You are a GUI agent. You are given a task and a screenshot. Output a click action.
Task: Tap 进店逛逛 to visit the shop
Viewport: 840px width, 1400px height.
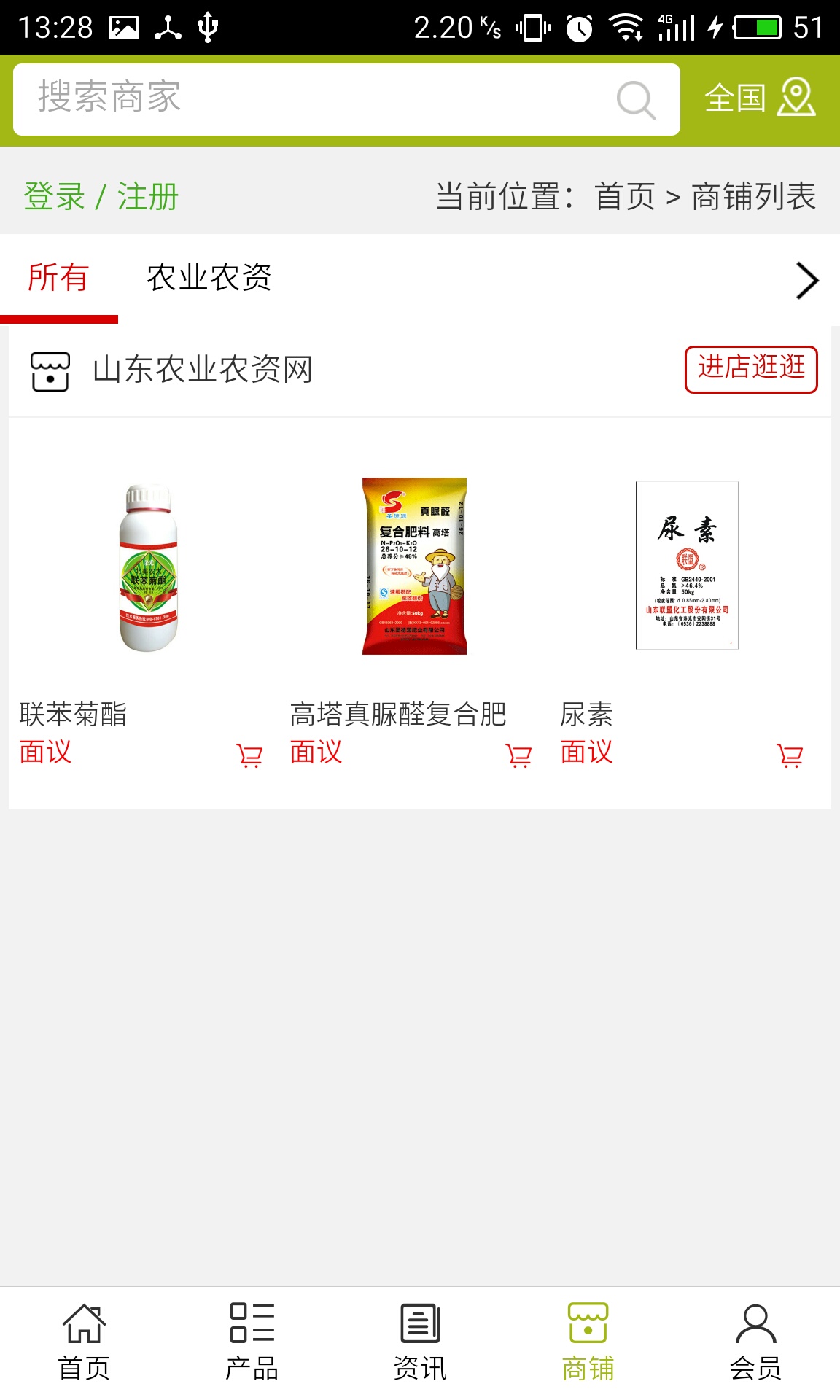(750, 369)
